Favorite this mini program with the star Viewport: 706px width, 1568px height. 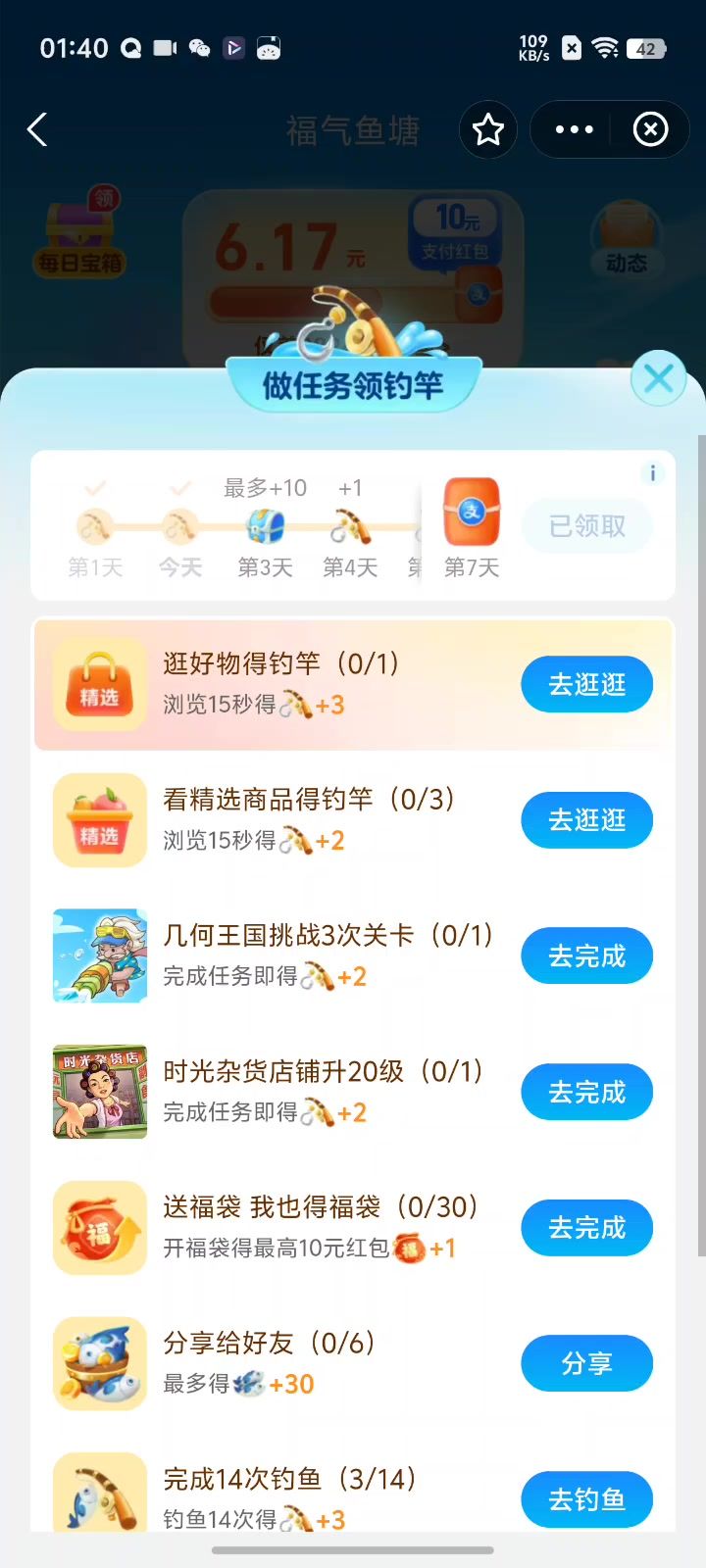tap(488, 129)
